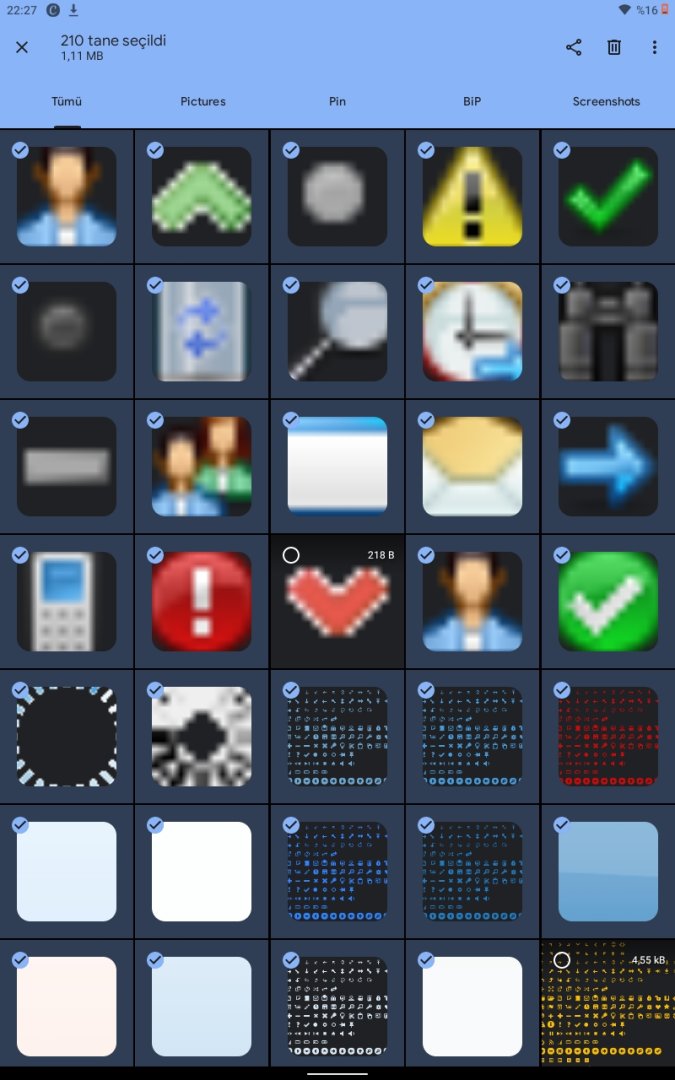Go to the Screenshots tab

(606, 101)
